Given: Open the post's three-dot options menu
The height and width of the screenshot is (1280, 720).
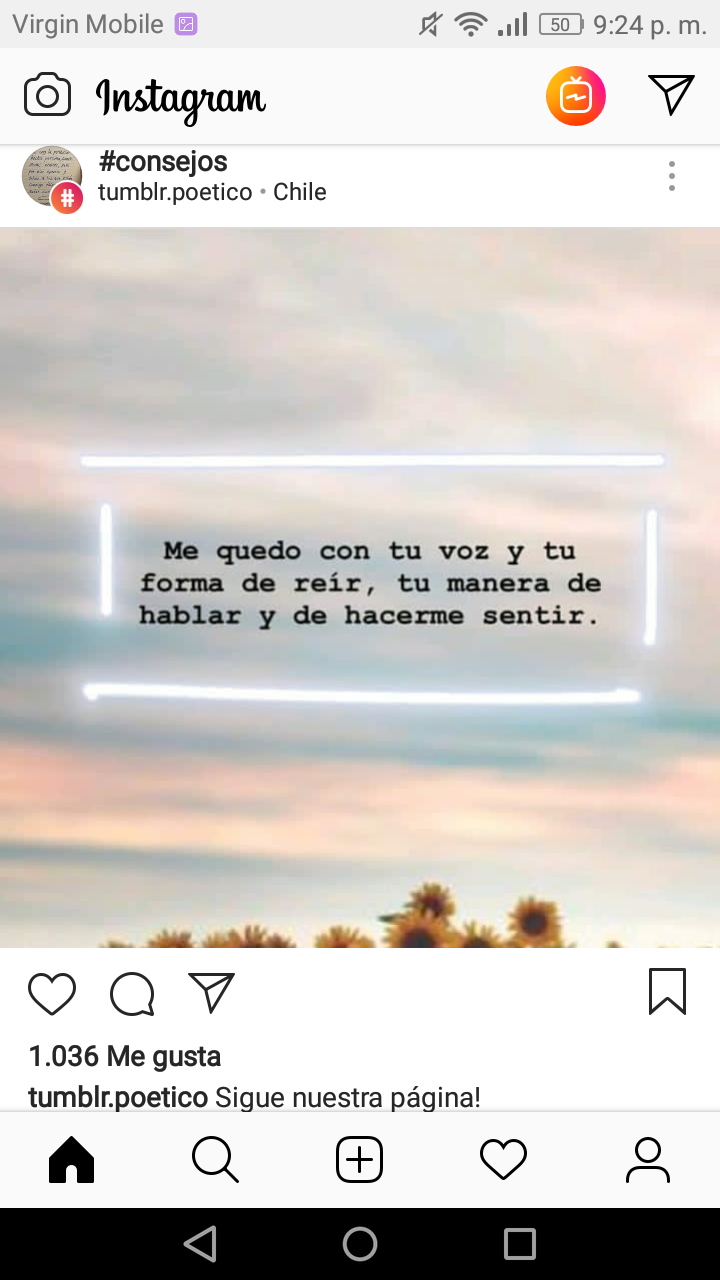Looking at the screenshot, I should (672, 176).
